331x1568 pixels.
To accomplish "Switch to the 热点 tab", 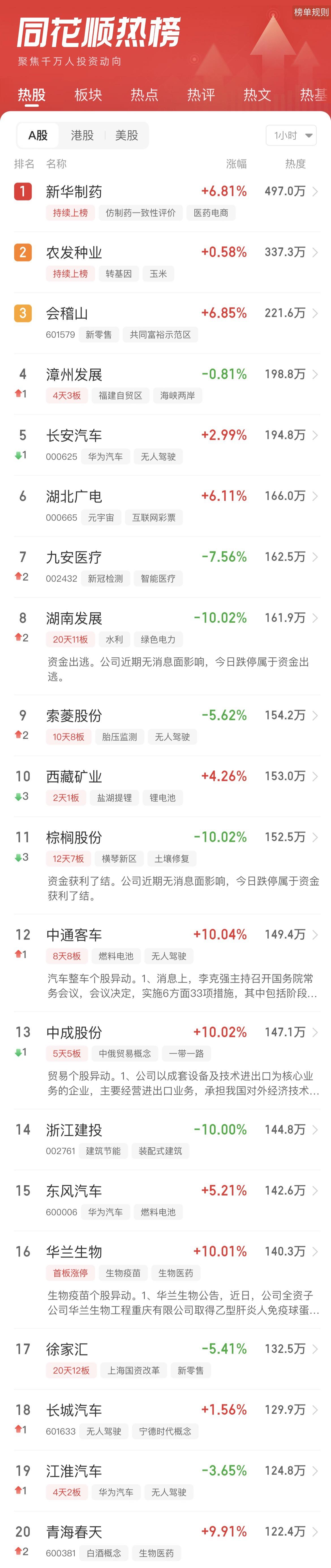I will pos(144,94).
